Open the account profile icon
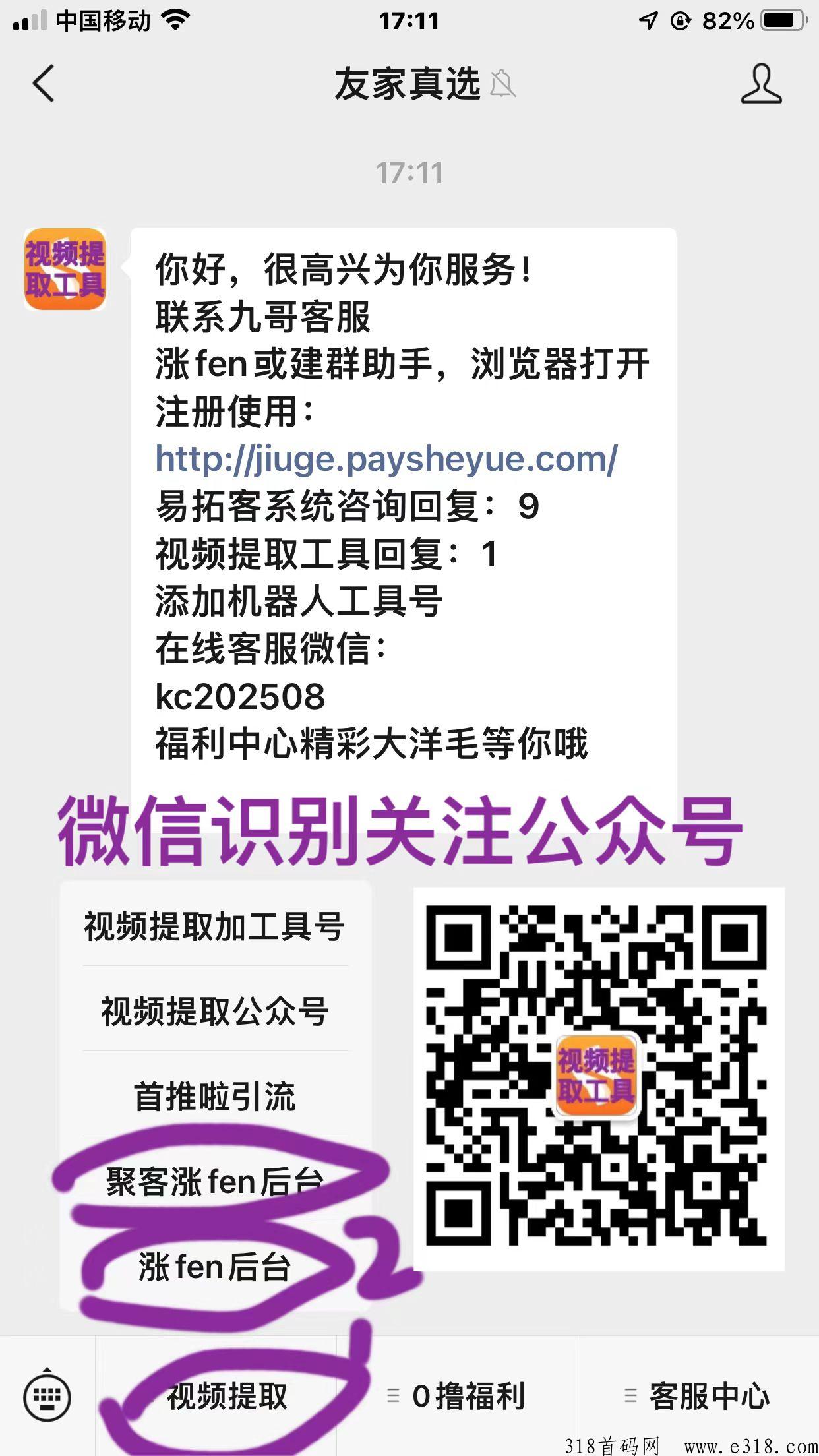The height and width of the screenshot is (1456, 819). coord(761,84)
